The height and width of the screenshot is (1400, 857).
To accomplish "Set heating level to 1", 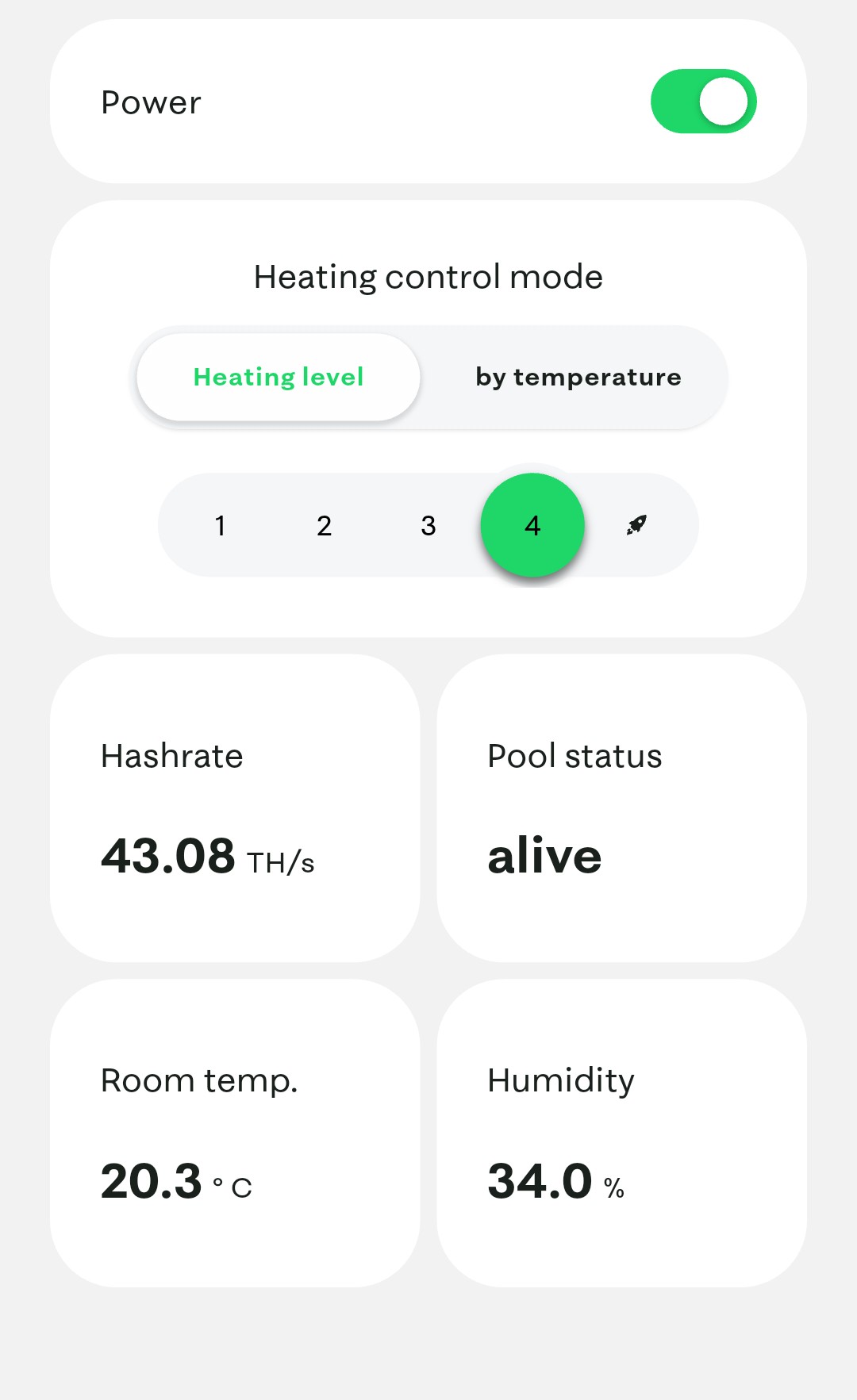I will pyautogui.click(x=220, y=525).
